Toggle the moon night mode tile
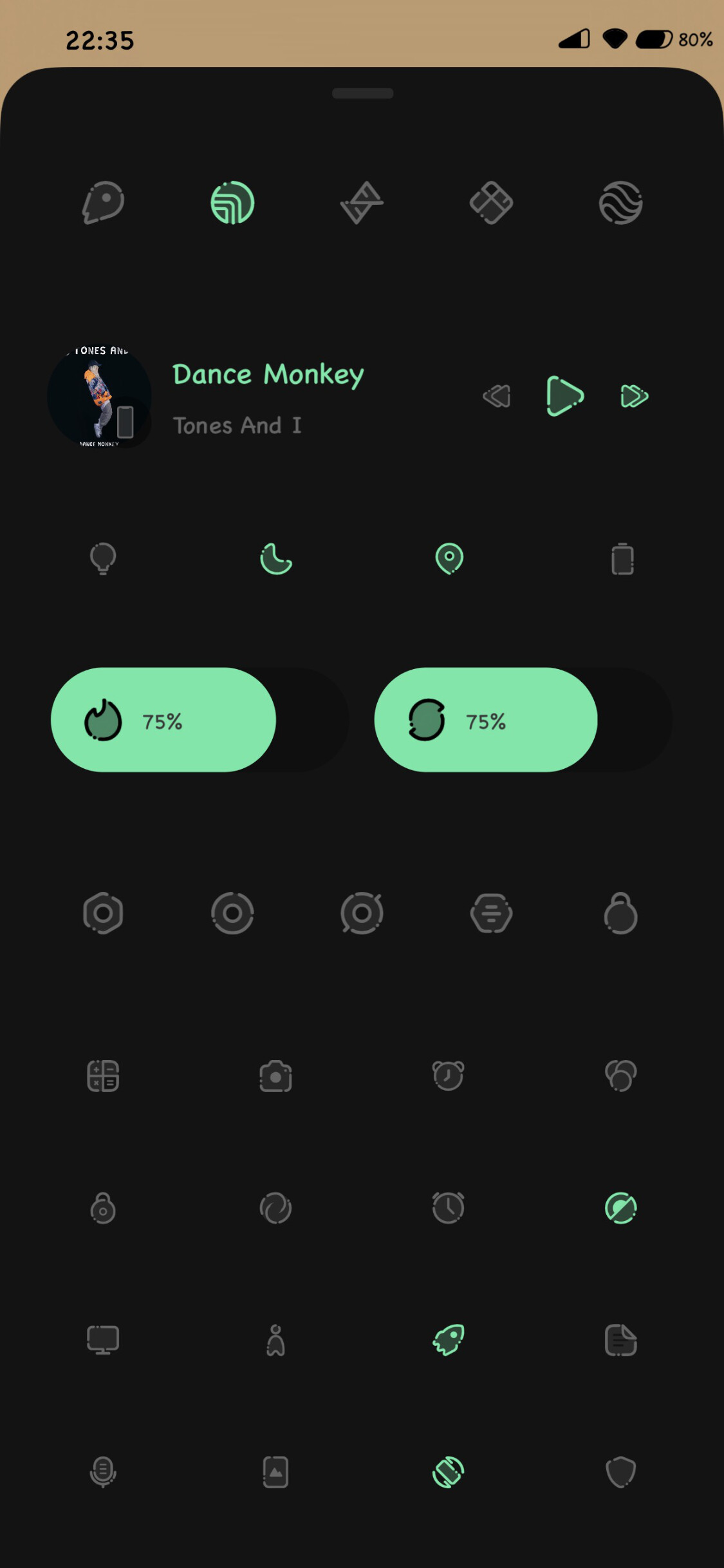 pyautogui.click(x=276, y=558)
